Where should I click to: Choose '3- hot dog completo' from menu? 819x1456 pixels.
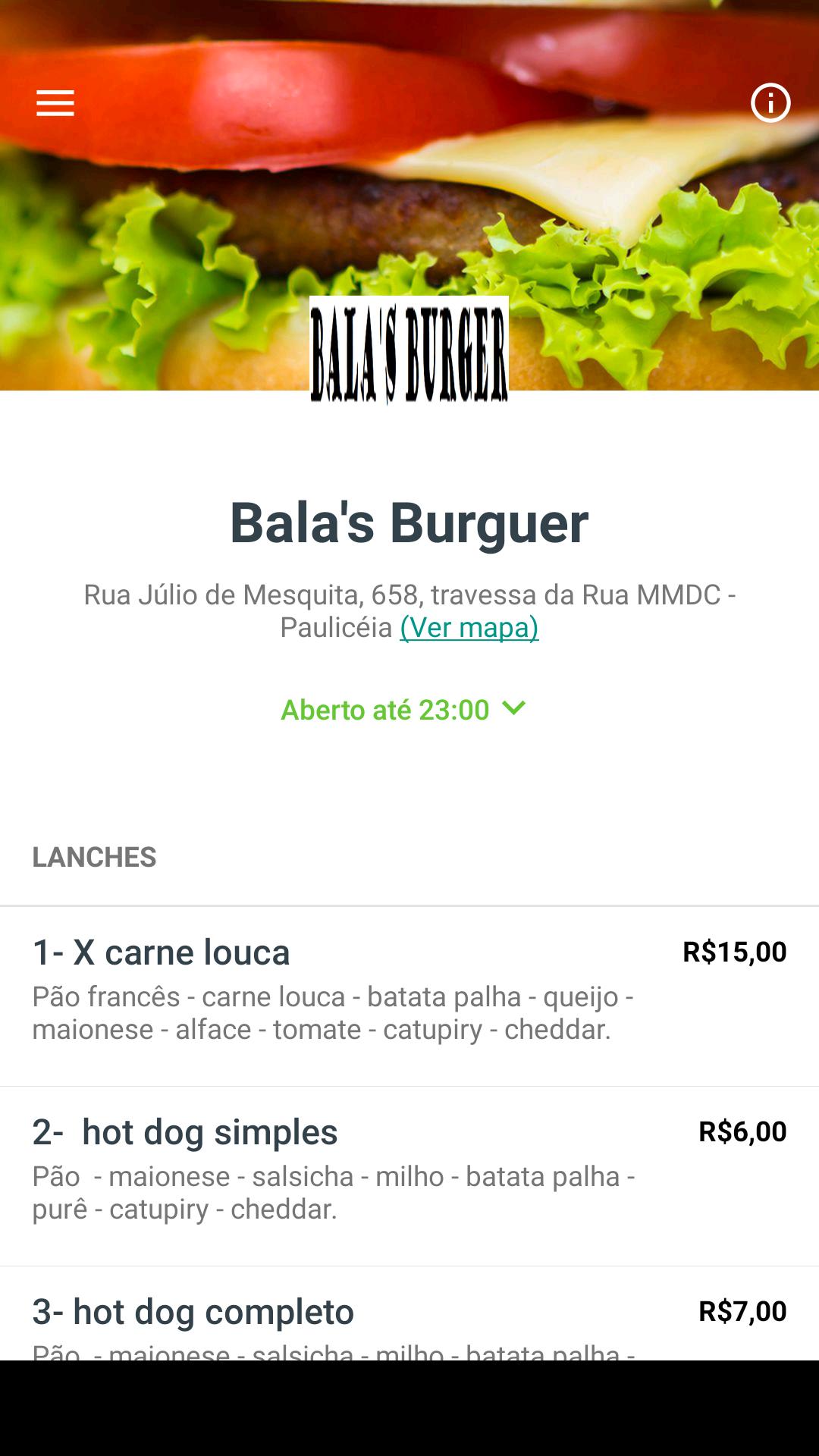pyautogui.click(x=193, y=1311)
